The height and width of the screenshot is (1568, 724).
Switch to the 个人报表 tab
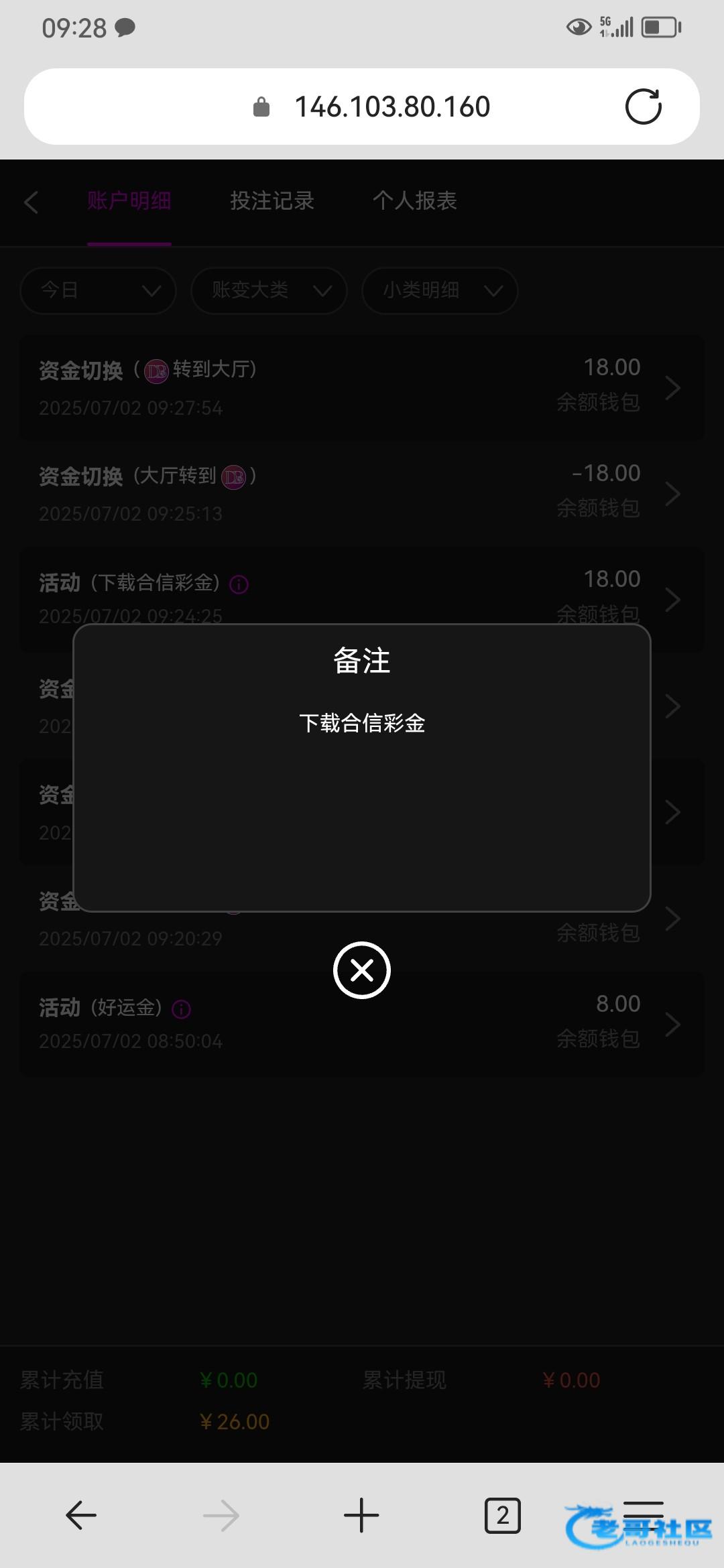tap(414, 200)
